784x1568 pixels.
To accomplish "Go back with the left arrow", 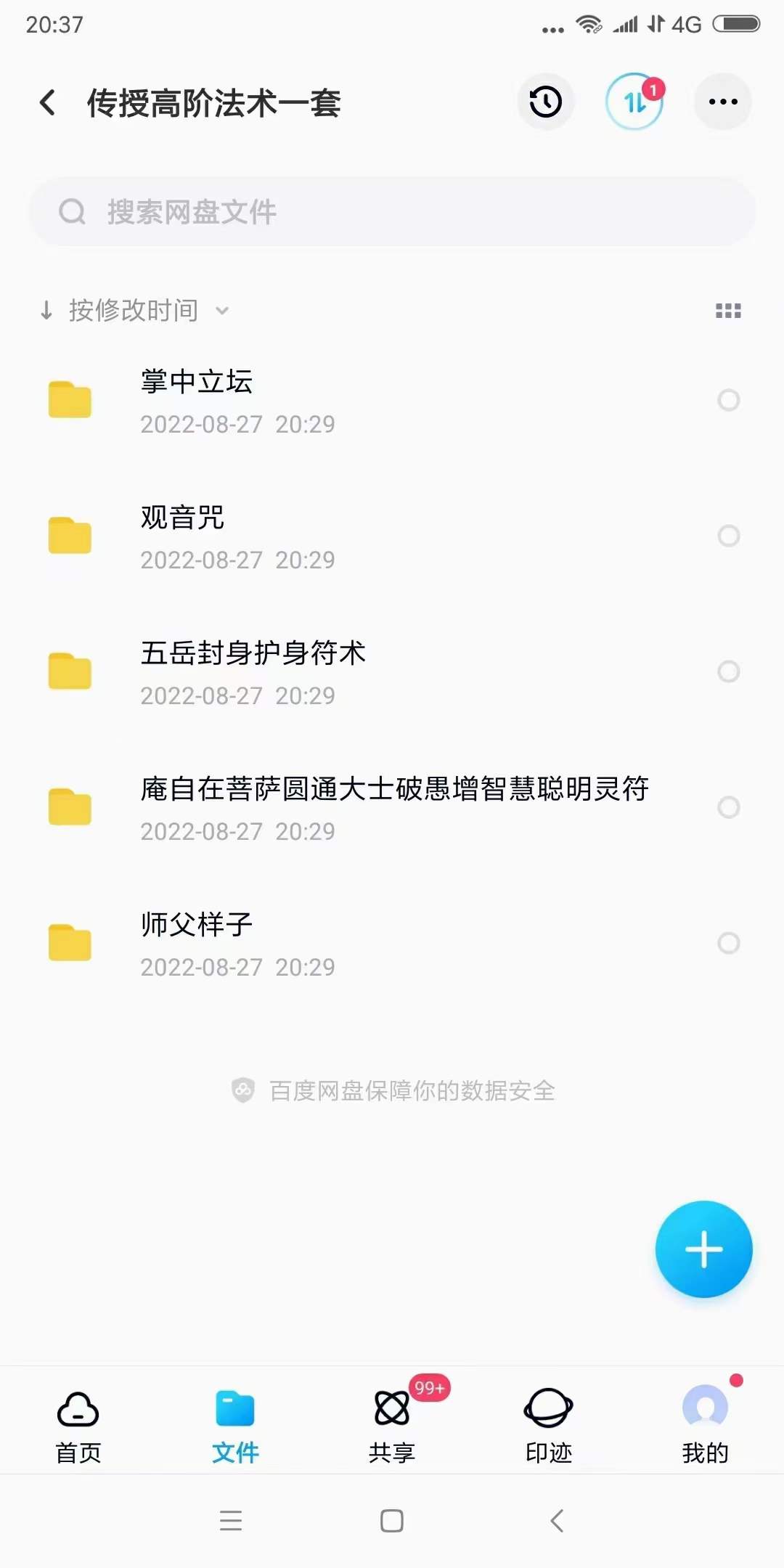I will click(x=47, y=102).
